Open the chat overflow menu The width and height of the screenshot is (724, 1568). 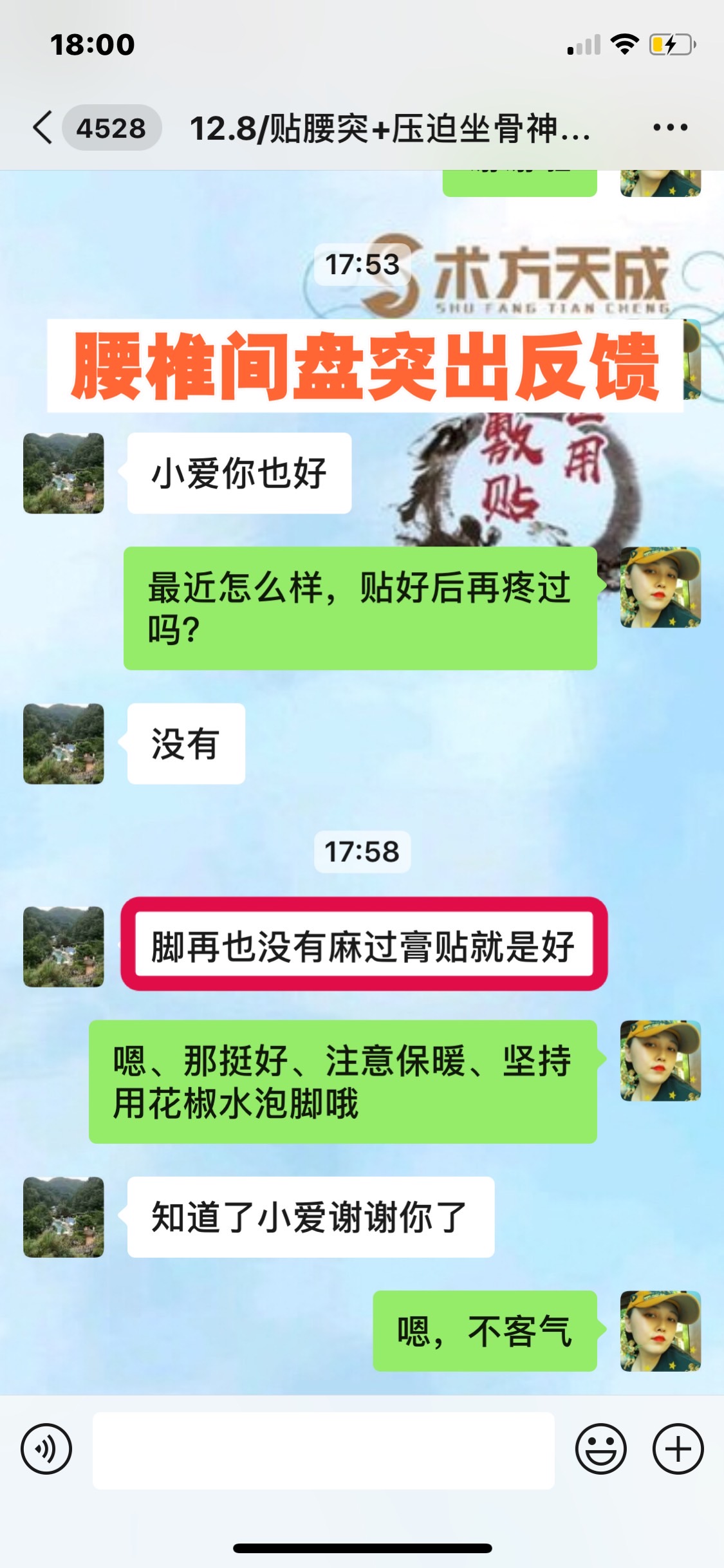[x=670, y=127]
